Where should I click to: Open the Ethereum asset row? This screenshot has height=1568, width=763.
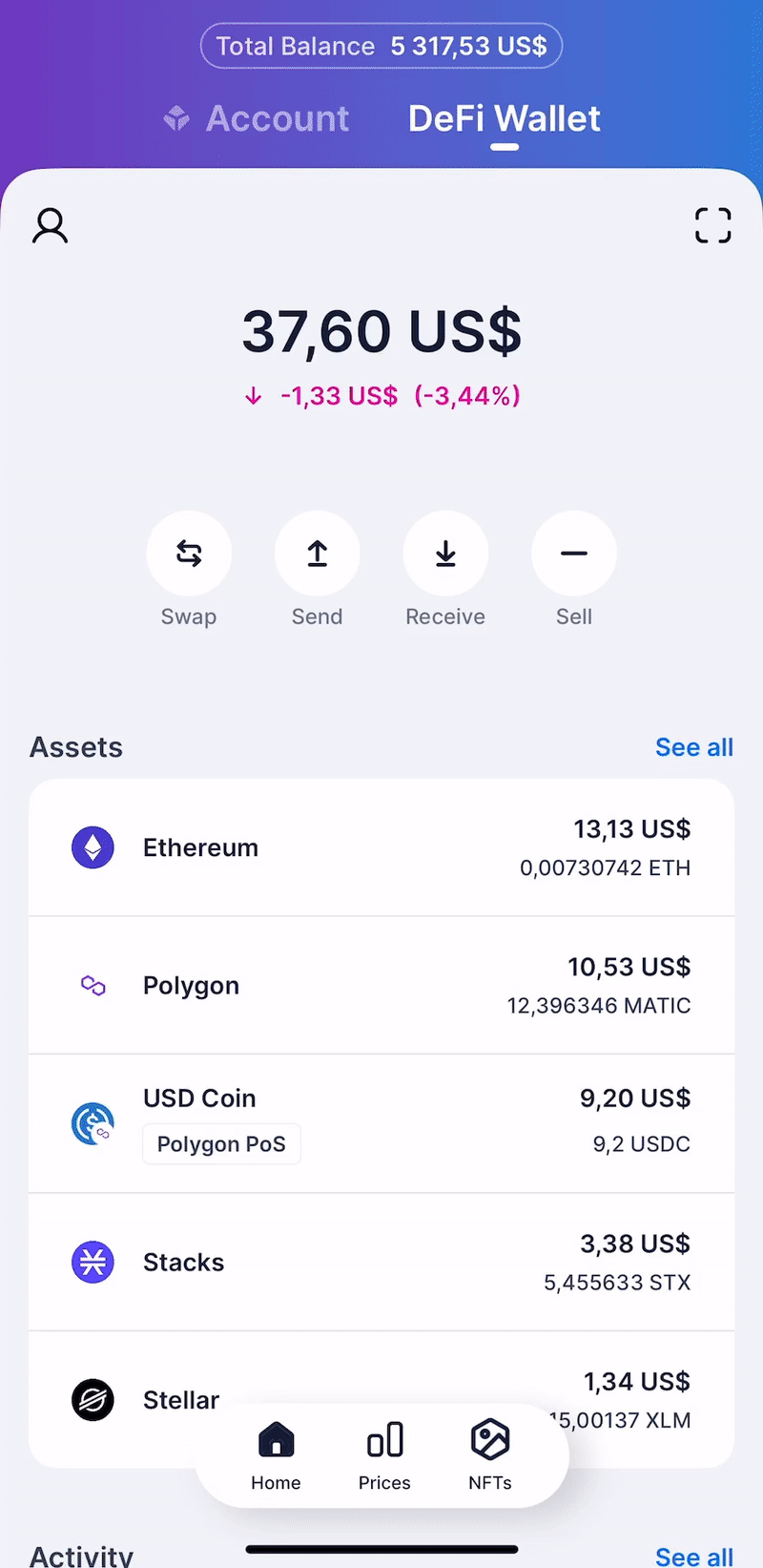(x=381, y=847)
